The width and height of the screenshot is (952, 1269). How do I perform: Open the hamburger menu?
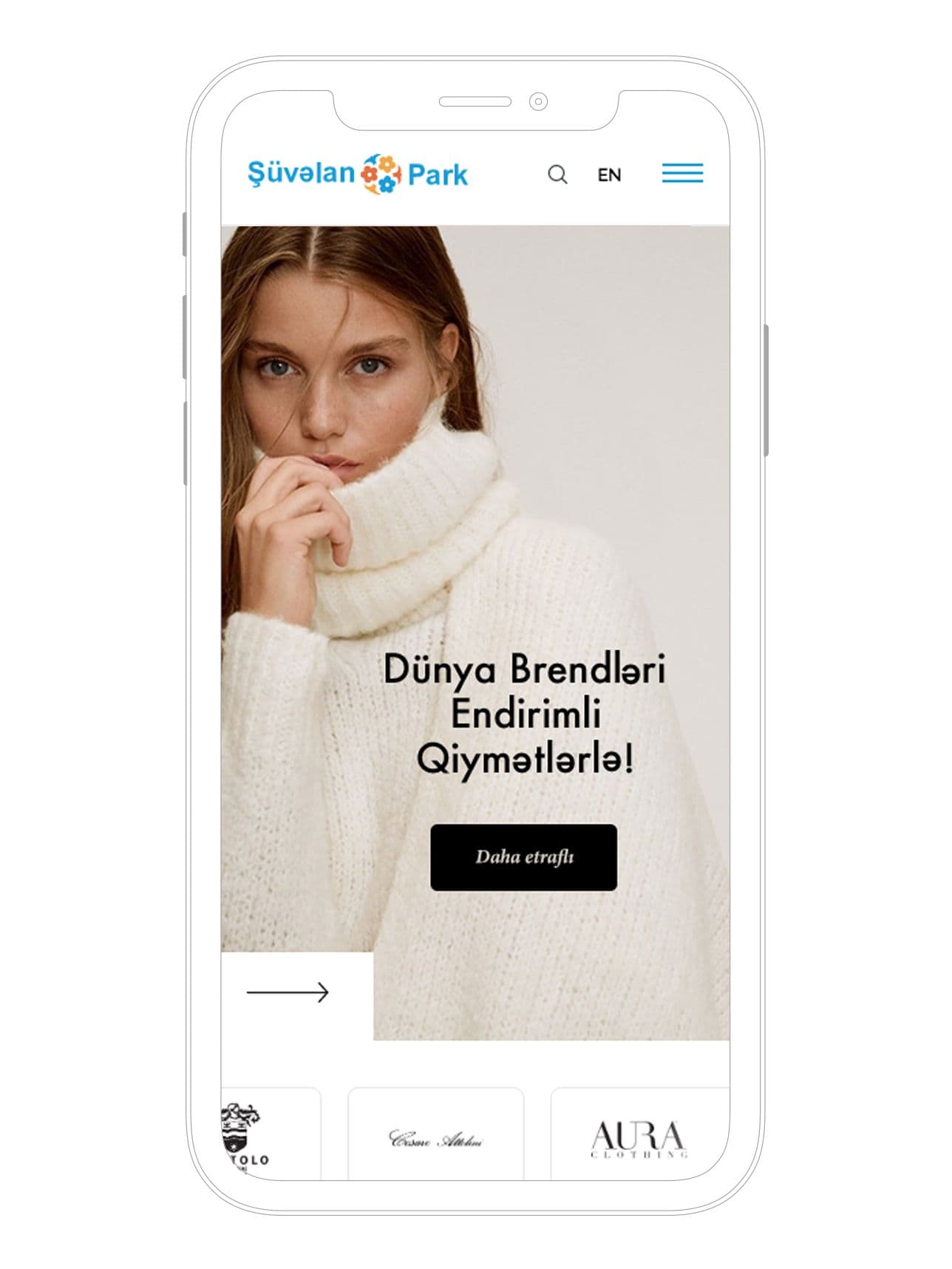click(x=682, y=174)
